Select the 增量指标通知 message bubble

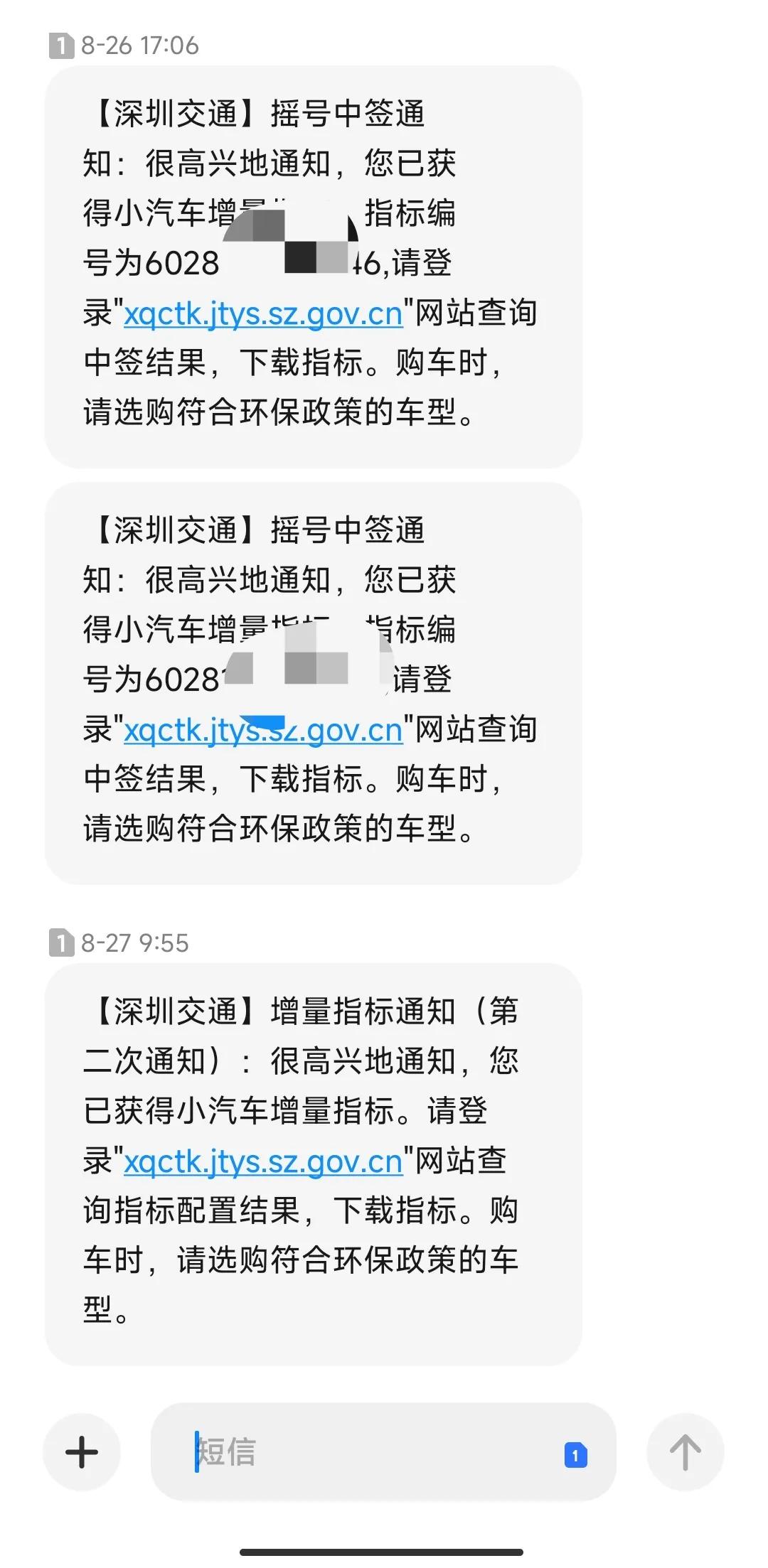click(x=313, y=1159)
